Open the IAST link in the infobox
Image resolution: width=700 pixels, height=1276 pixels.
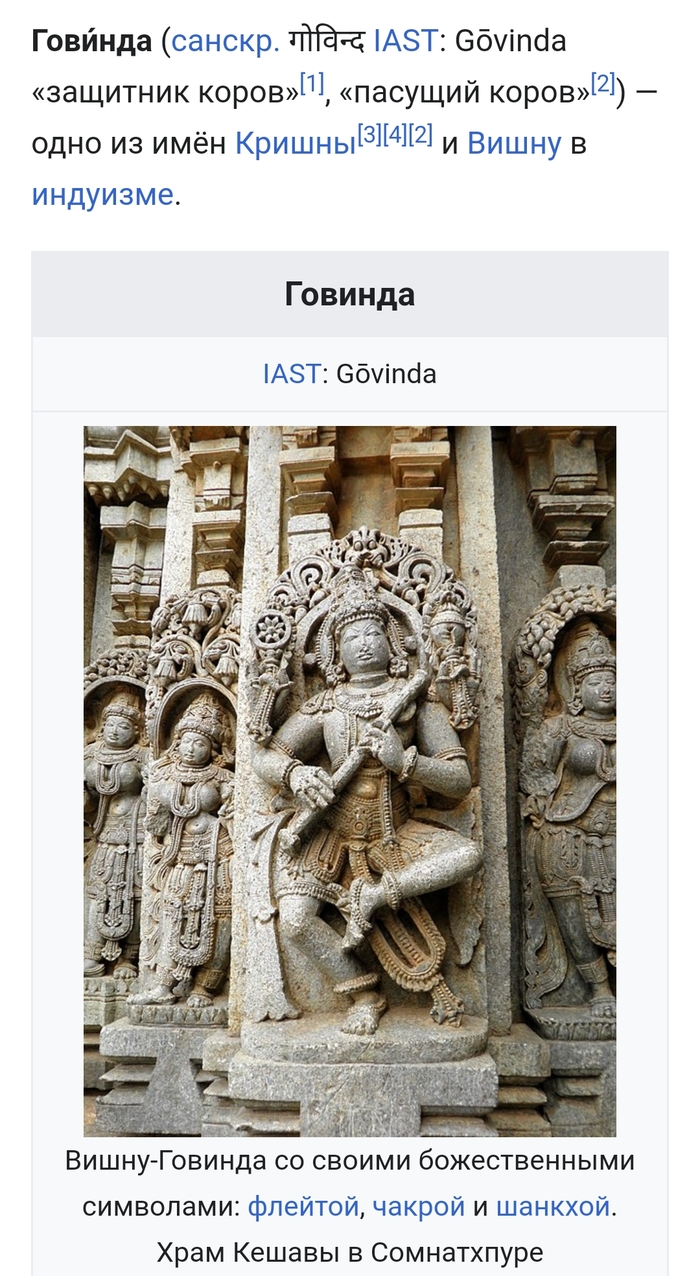pyautogui.click(x=292, y=374)
